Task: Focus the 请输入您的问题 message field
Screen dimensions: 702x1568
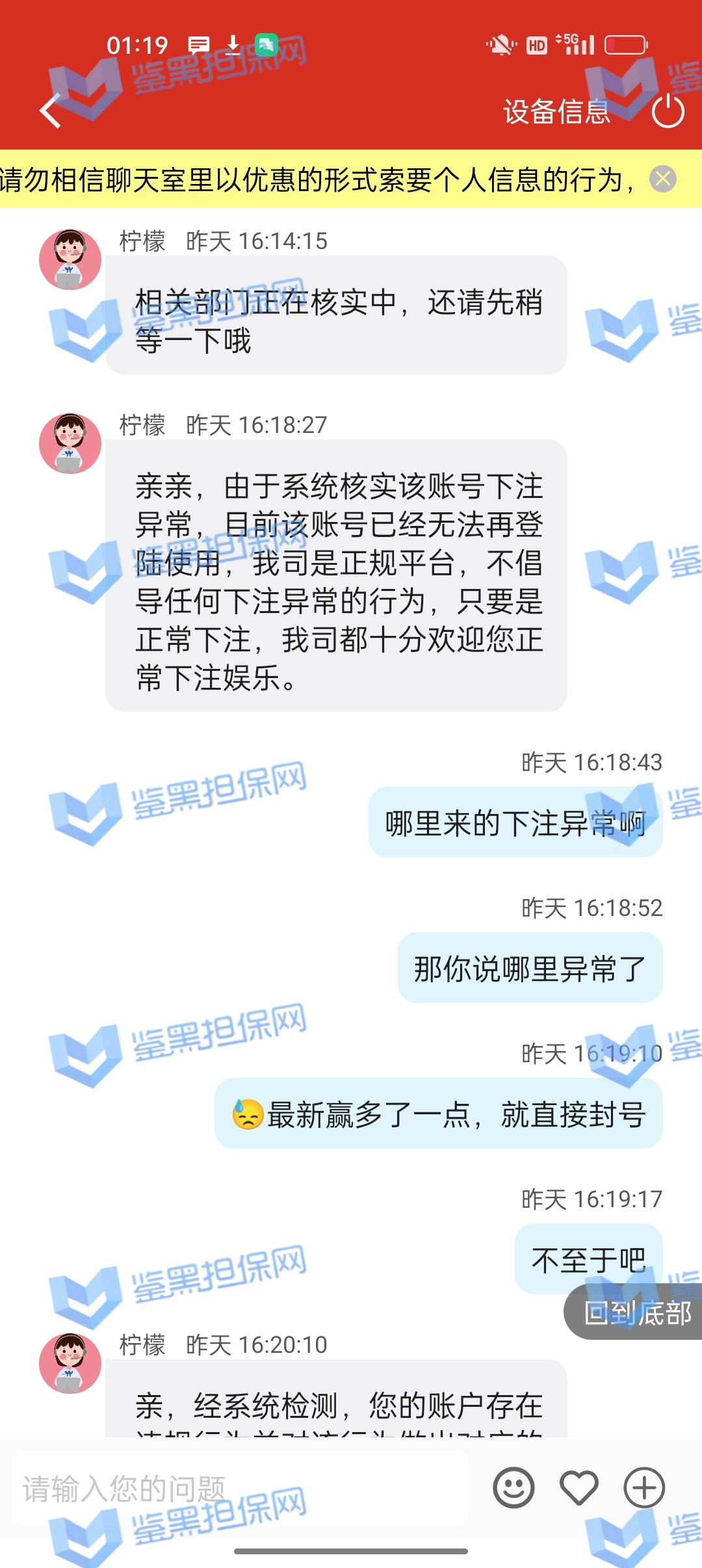Action: [239, 1489]
